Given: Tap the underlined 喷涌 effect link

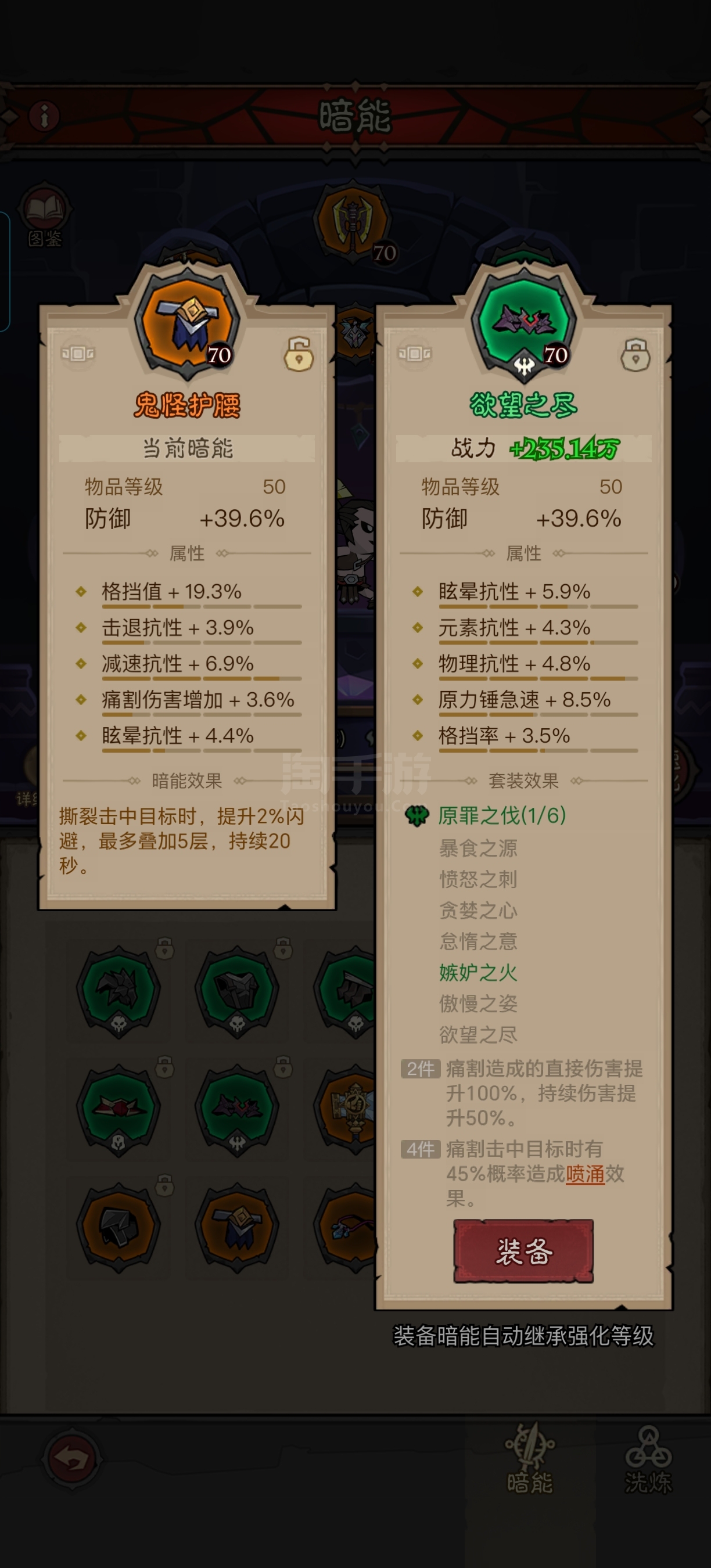Looking at the screenshot, I should click(585, 1174).
